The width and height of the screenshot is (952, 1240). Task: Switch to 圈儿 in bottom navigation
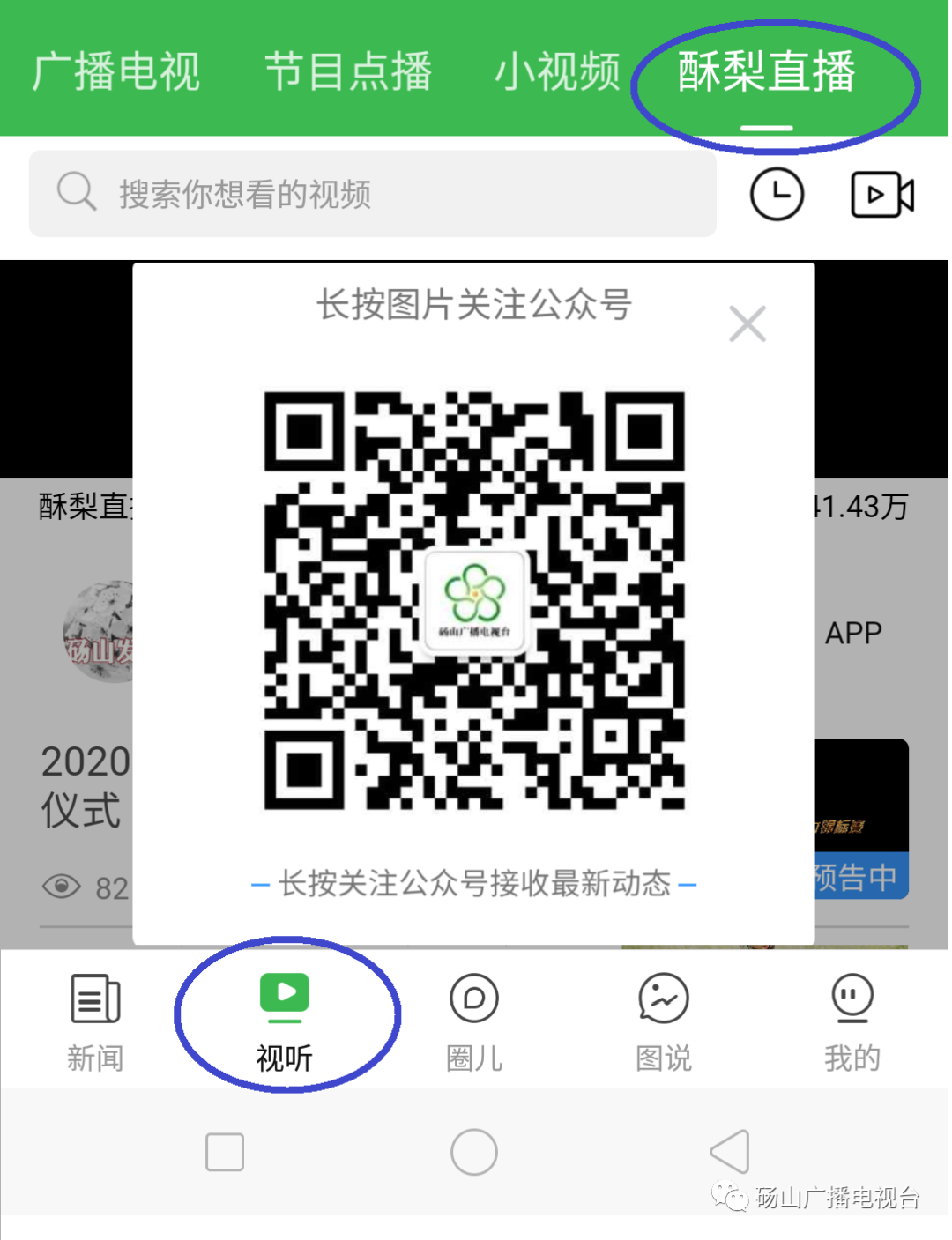coord(474,1022)
